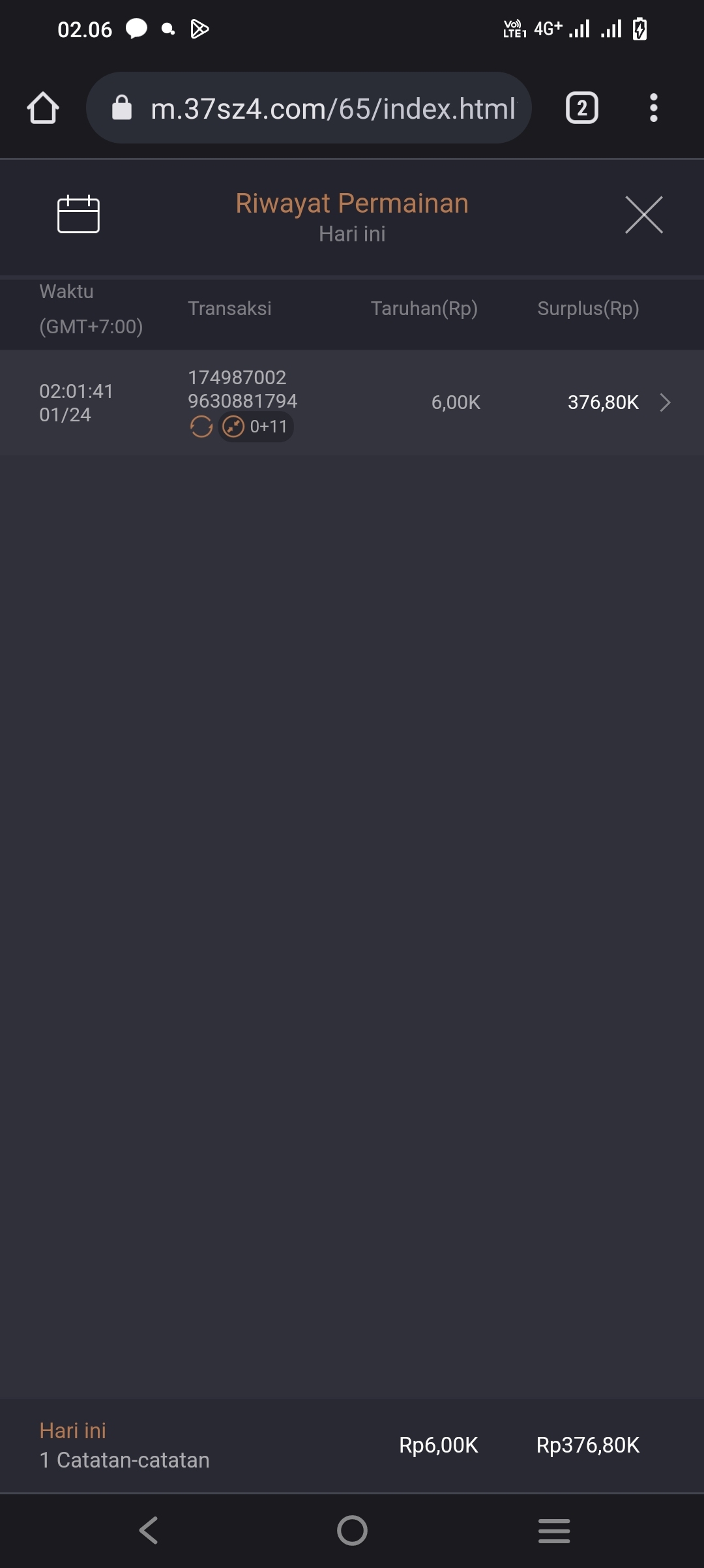Screen dimensions: 704x1568
Task: Edit the m.37sz4.com address bar
Action: coord(332,108)
